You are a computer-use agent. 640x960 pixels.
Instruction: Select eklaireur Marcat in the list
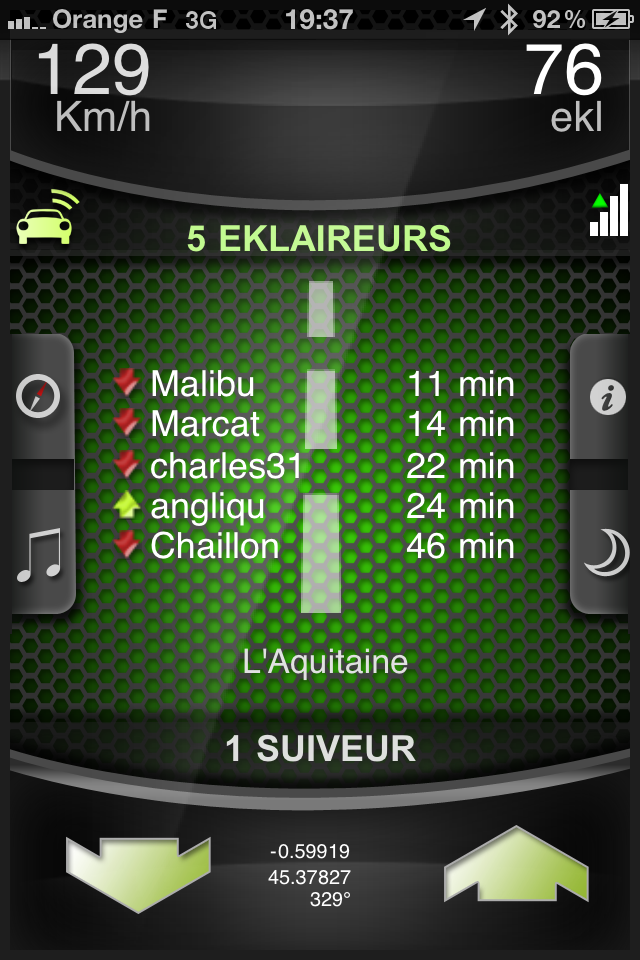pos(205,424)
